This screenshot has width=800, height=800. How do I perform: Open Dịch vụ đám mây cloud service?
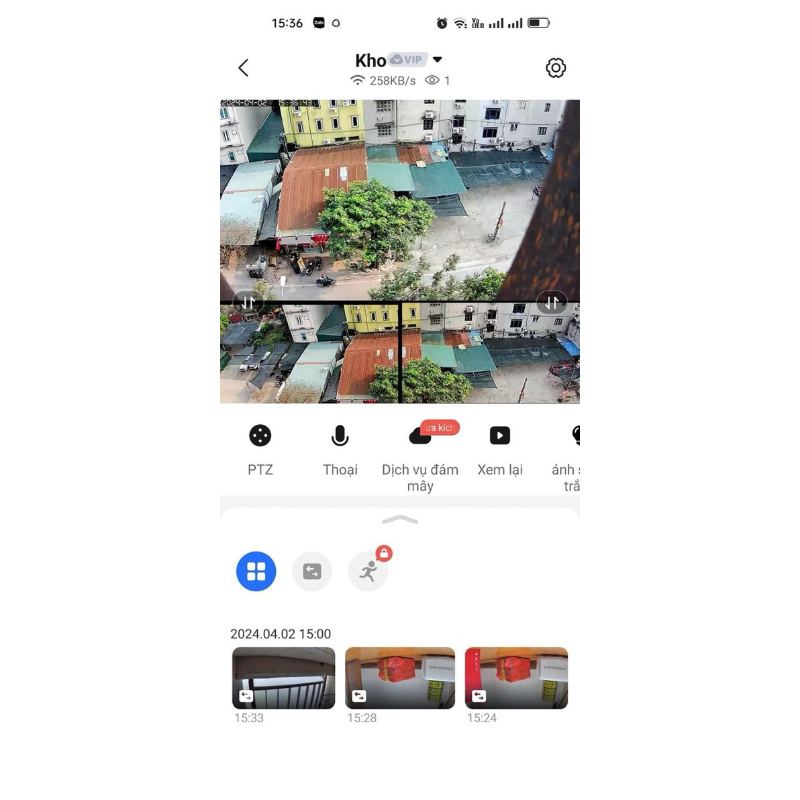click(x=420, y=436)
